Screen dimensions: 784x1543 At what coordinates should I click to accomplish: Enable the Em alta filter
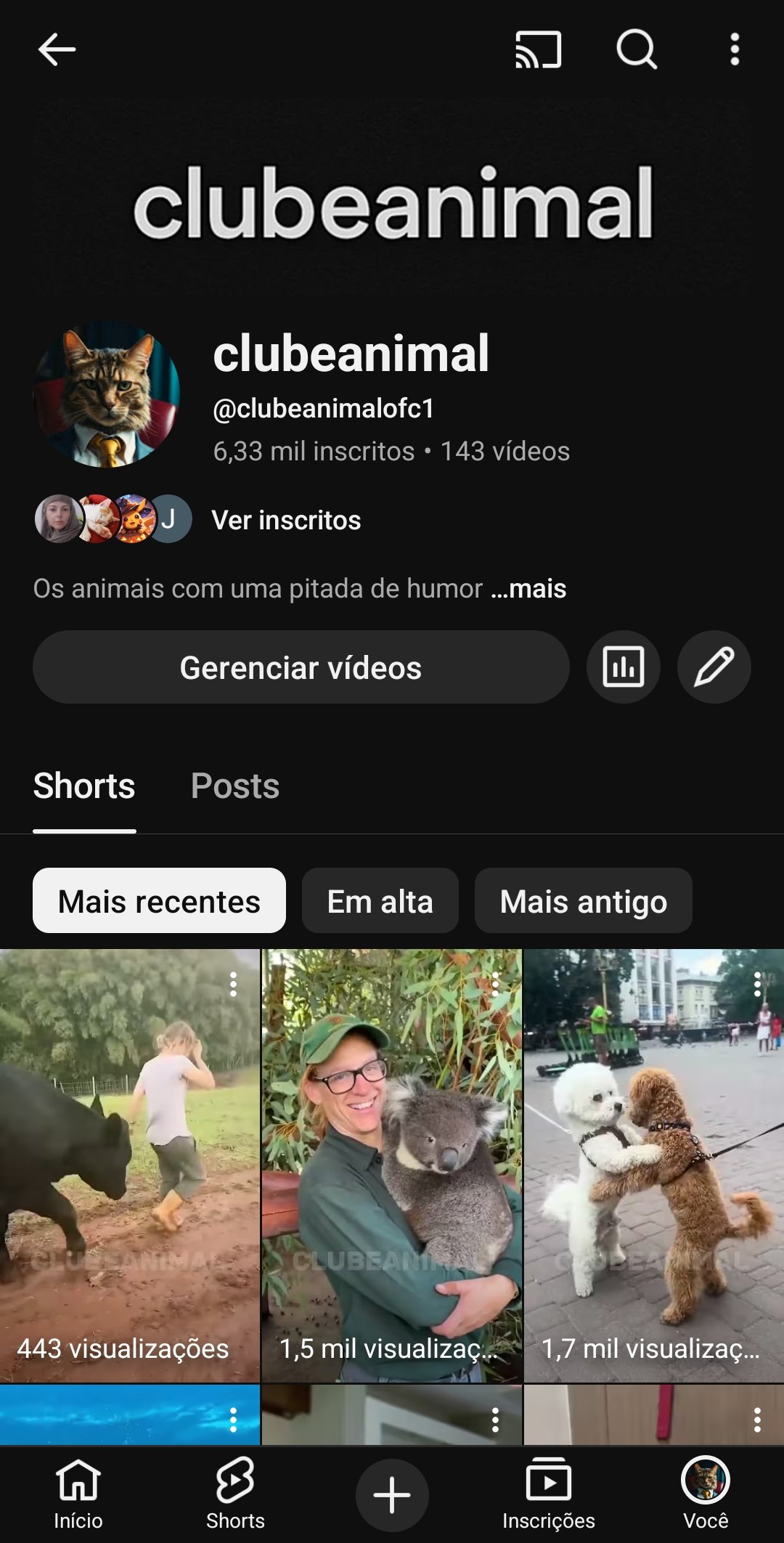coord(380,900)
